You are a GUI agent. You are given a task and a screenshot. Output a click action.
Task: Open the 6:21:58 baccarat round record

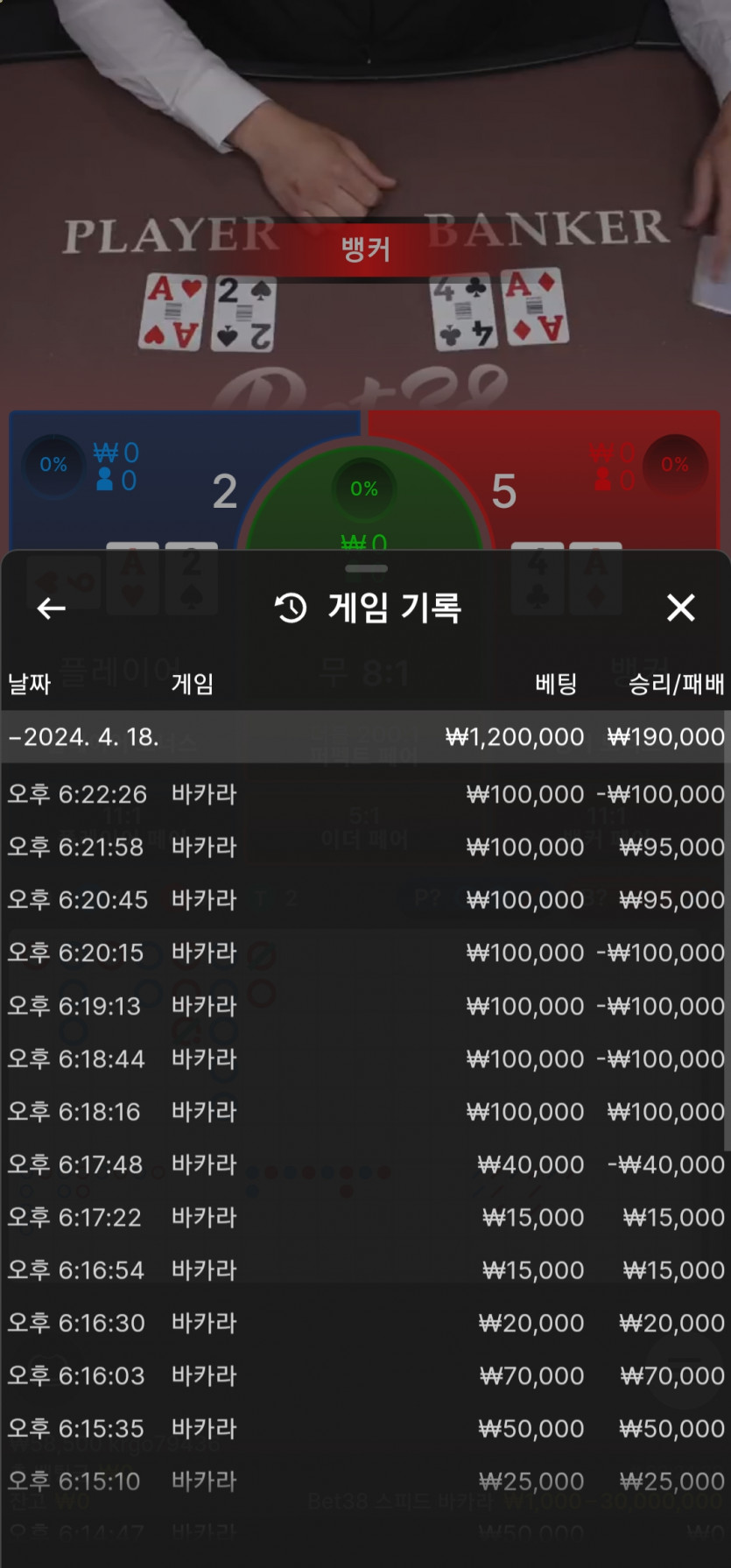[365, 847]
